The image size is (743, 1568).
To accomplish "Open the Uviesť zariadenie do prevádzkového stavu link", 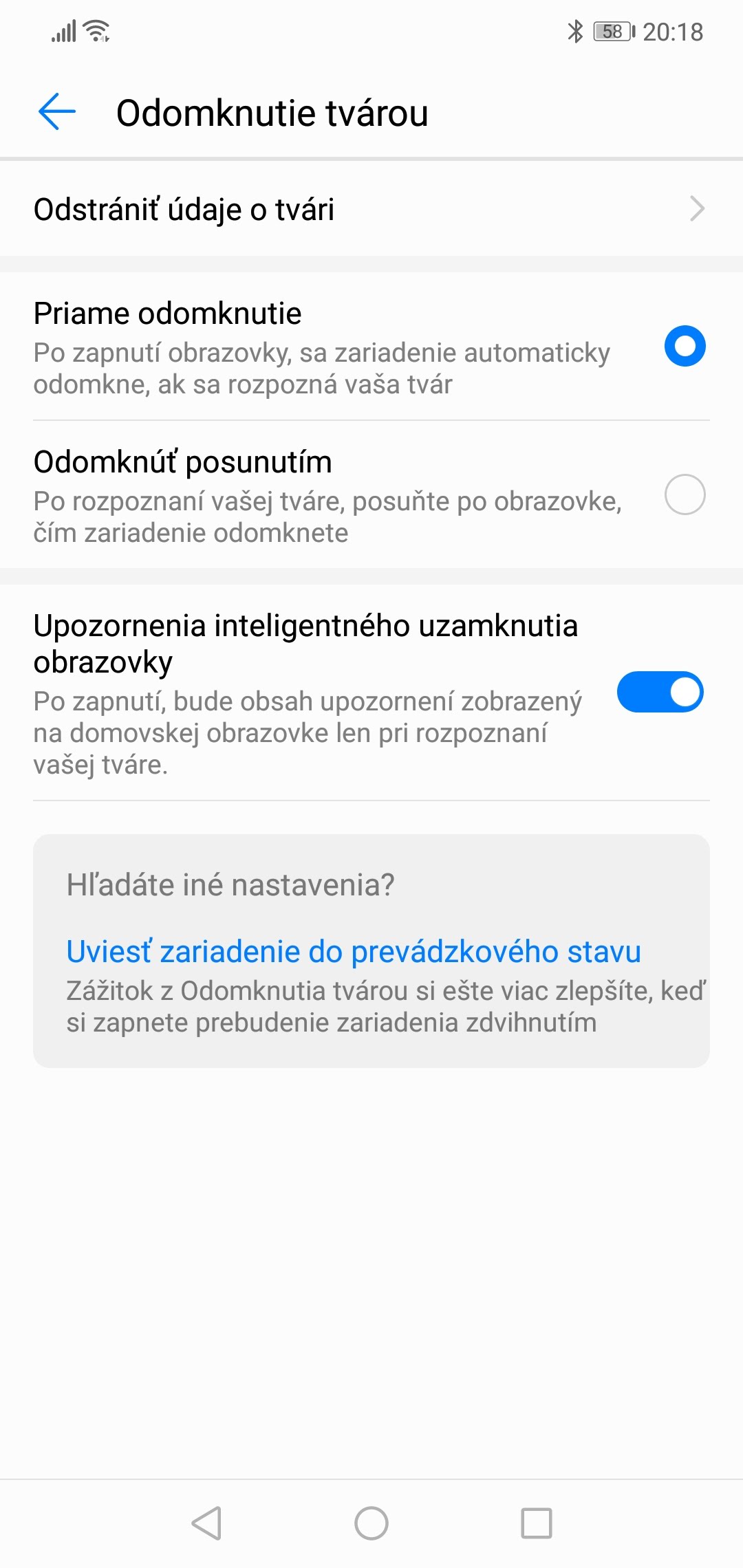I will (x=354, y=952).
